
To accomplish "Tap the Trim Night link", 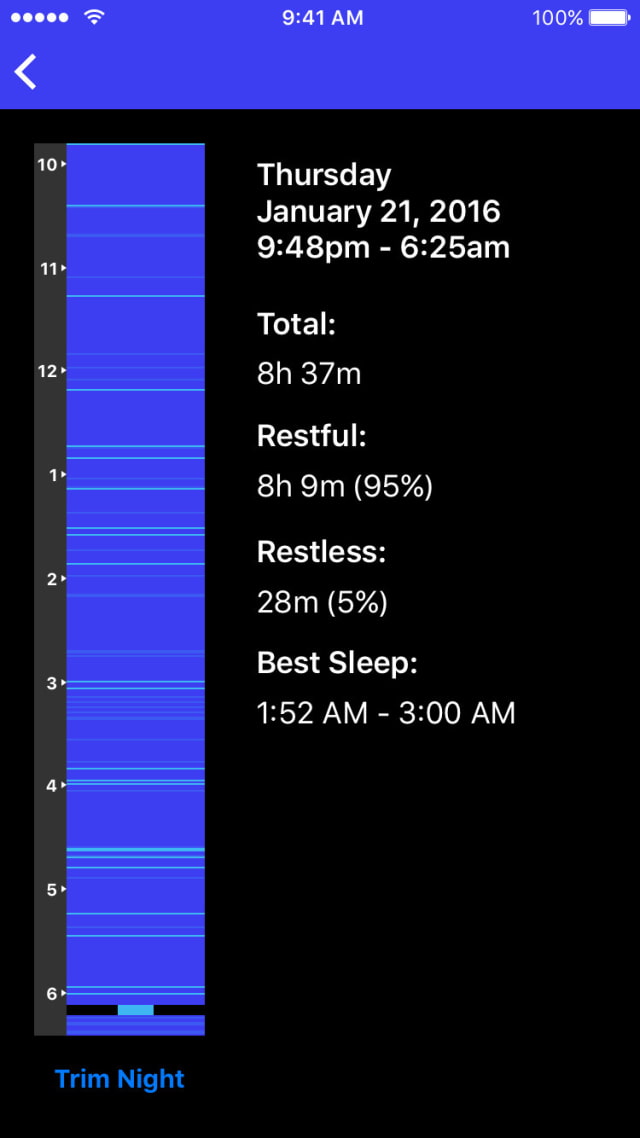I will coord(120,1079).
